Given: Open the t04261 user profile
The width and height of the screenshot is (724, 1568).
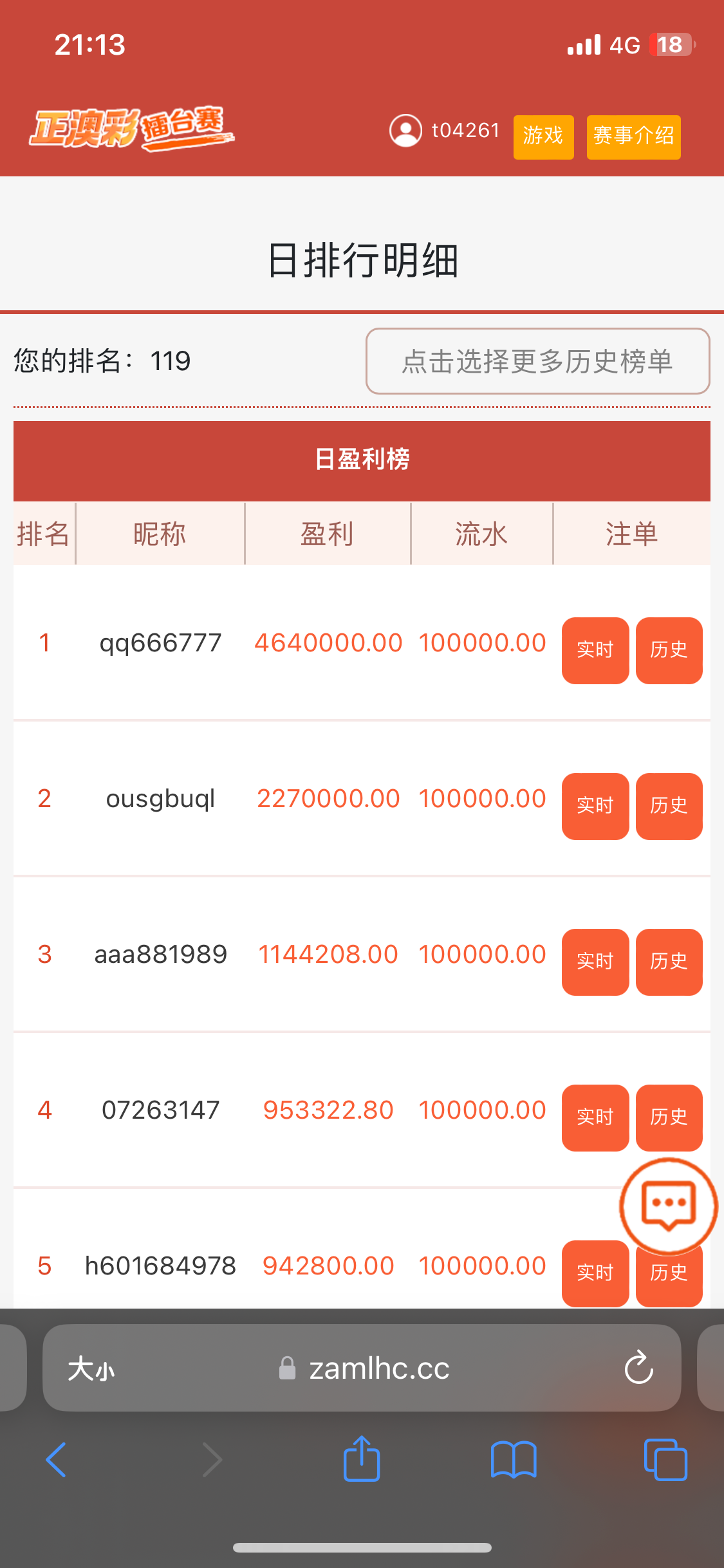Looking at the screenshot, I should click(444, 131).
